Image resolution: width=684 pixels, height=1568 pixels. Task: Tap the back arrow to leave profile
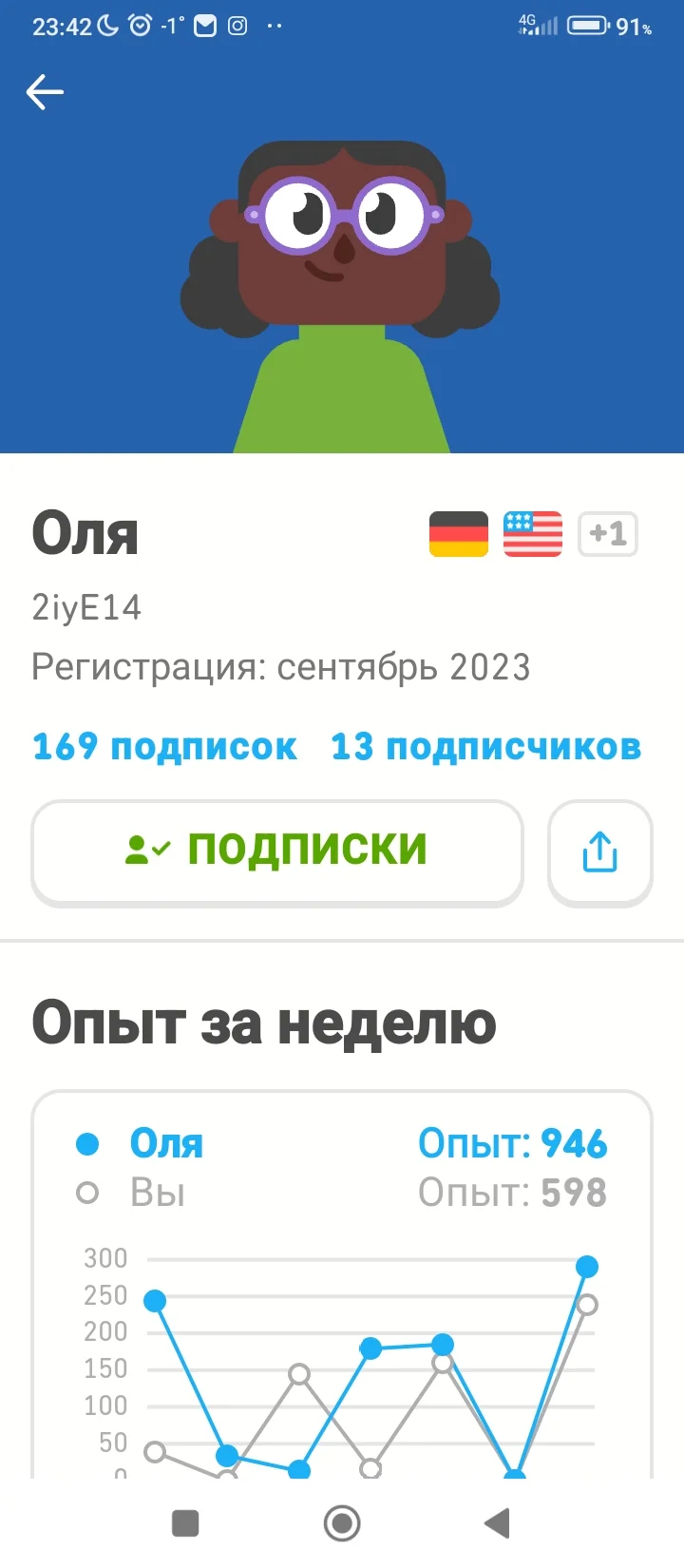click(x=44, y=92)
